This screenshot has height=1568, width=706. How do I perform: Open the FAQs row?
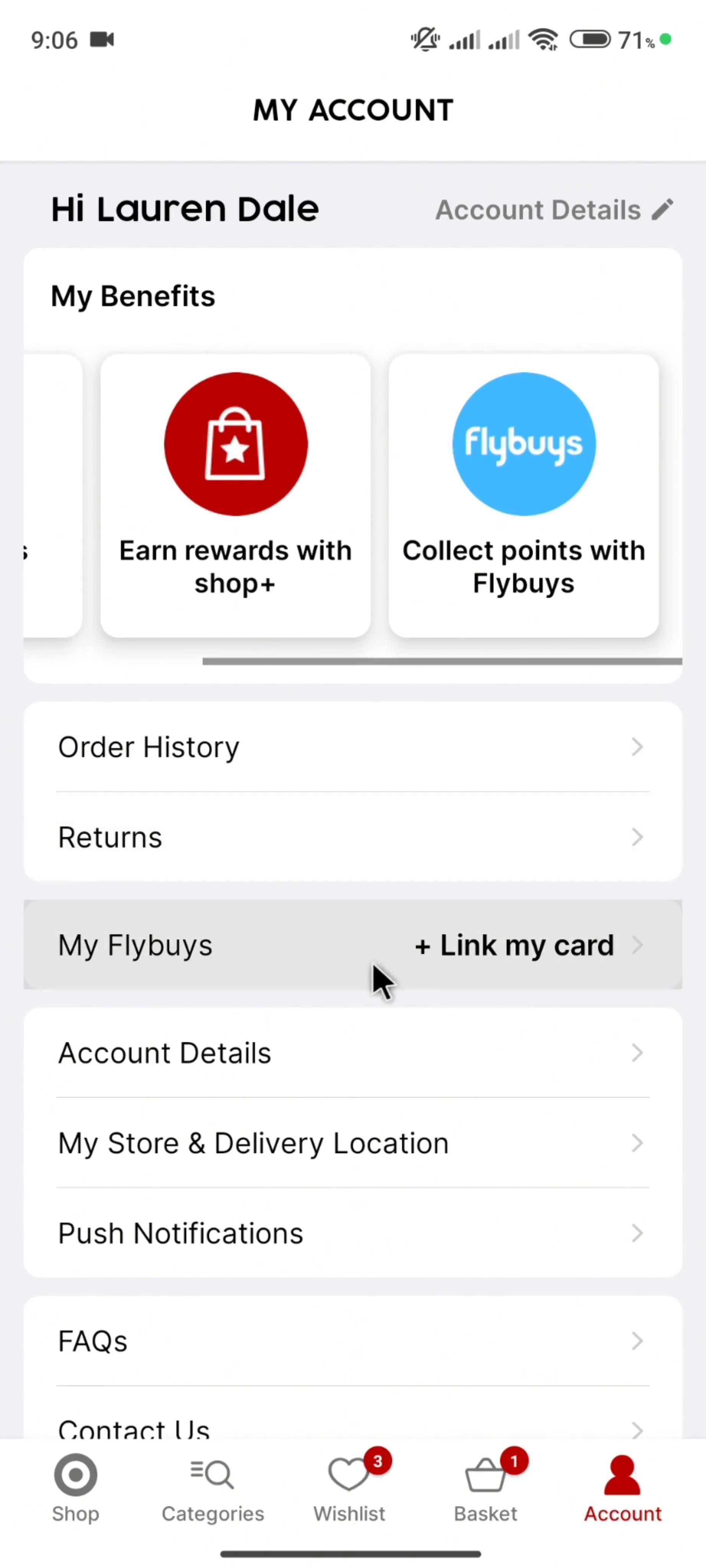coord(352,1341)
